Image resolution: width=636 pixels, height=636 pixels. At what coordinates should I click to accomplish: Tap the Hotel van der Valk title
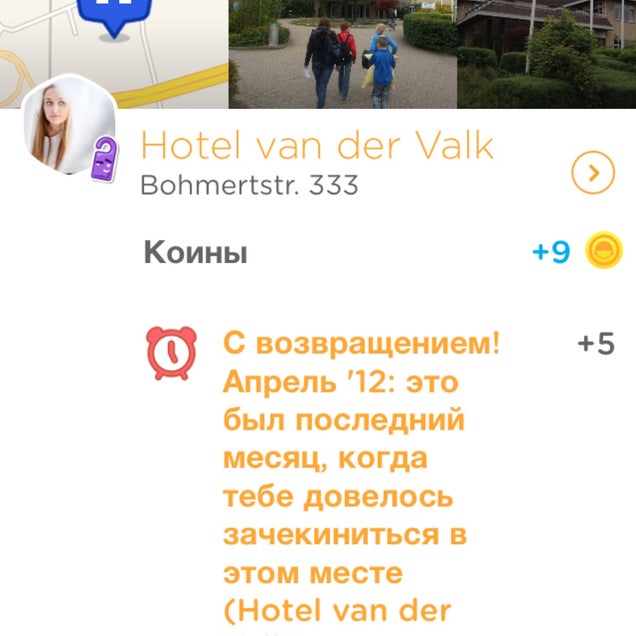coord(317,146)
